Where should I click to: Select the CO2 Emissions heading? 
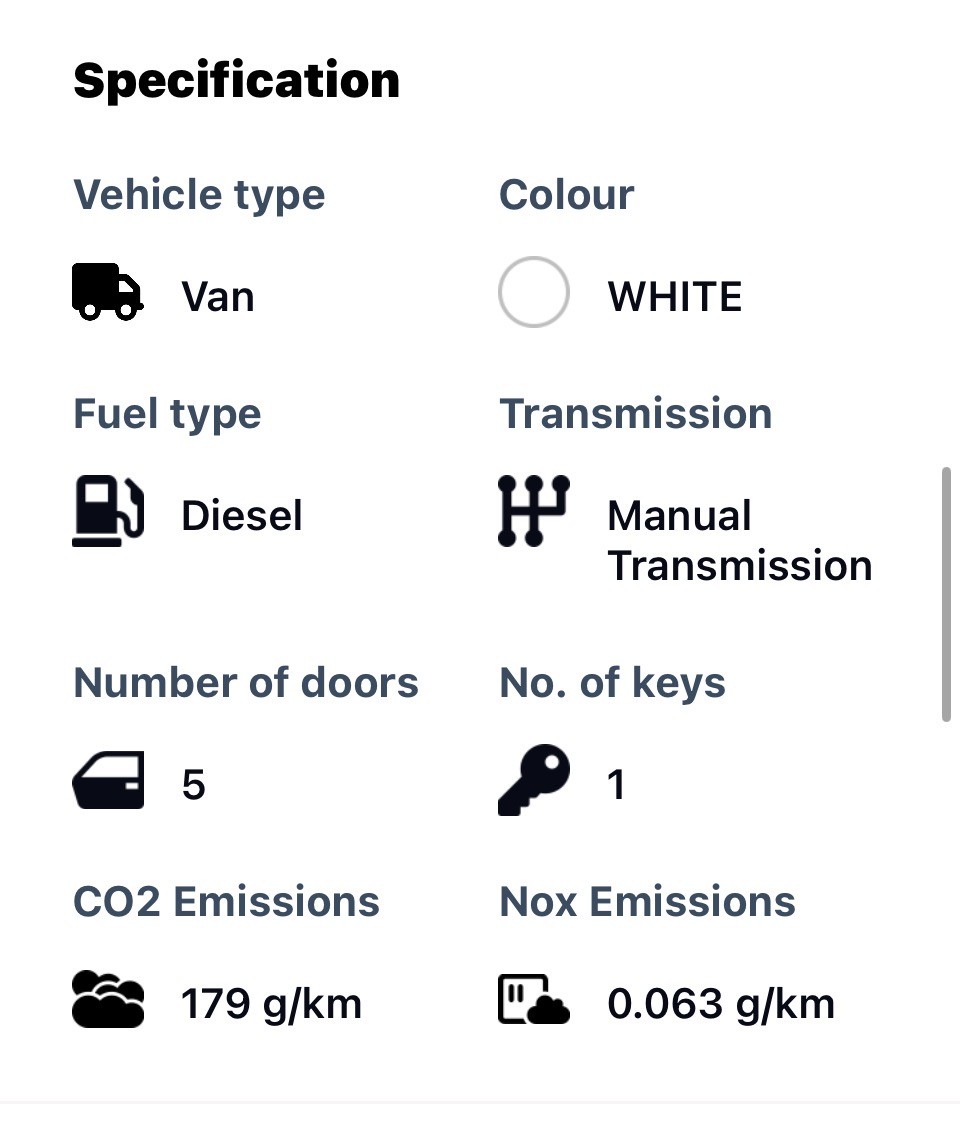click(x=226, y=901)
